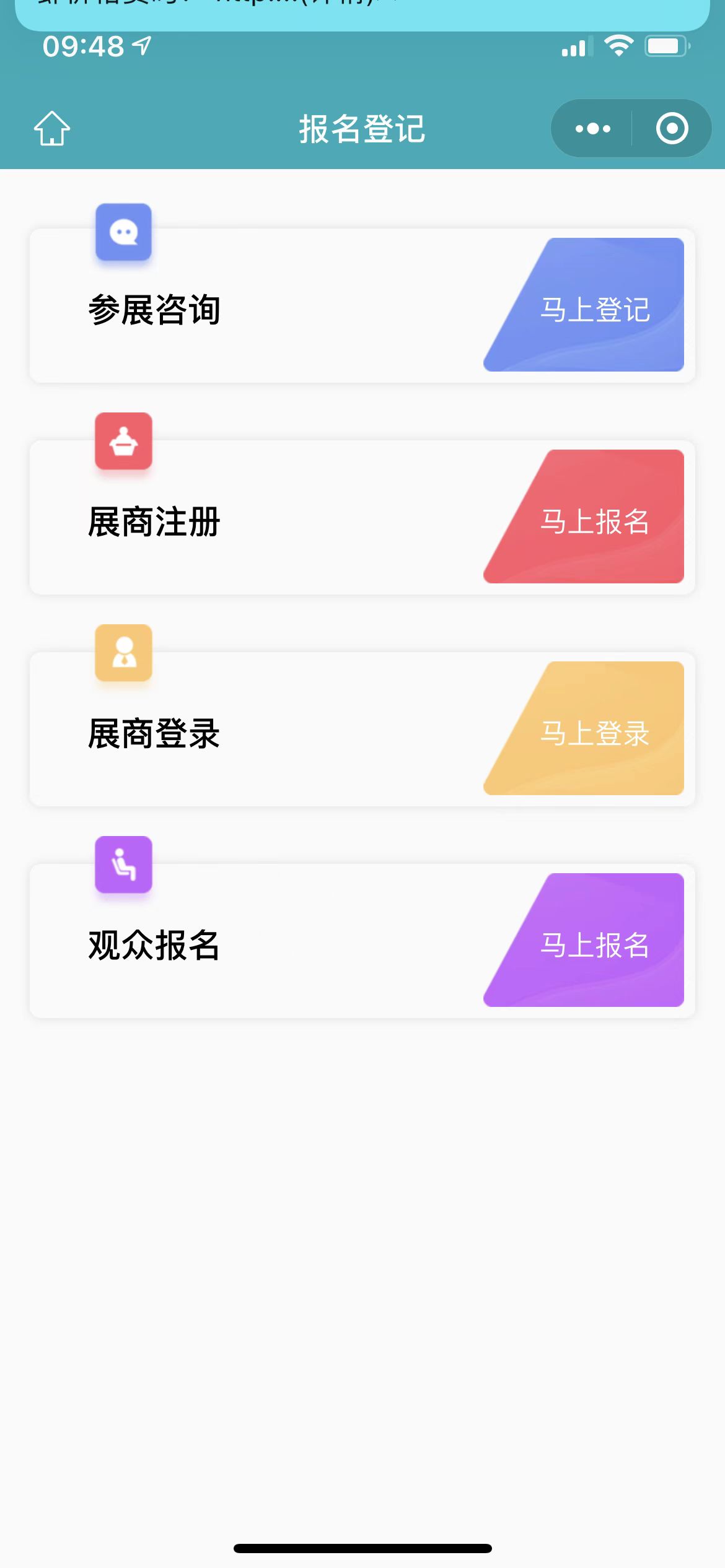Open the 展商登录 card
725x1568 pixels.
click(362, 730)
